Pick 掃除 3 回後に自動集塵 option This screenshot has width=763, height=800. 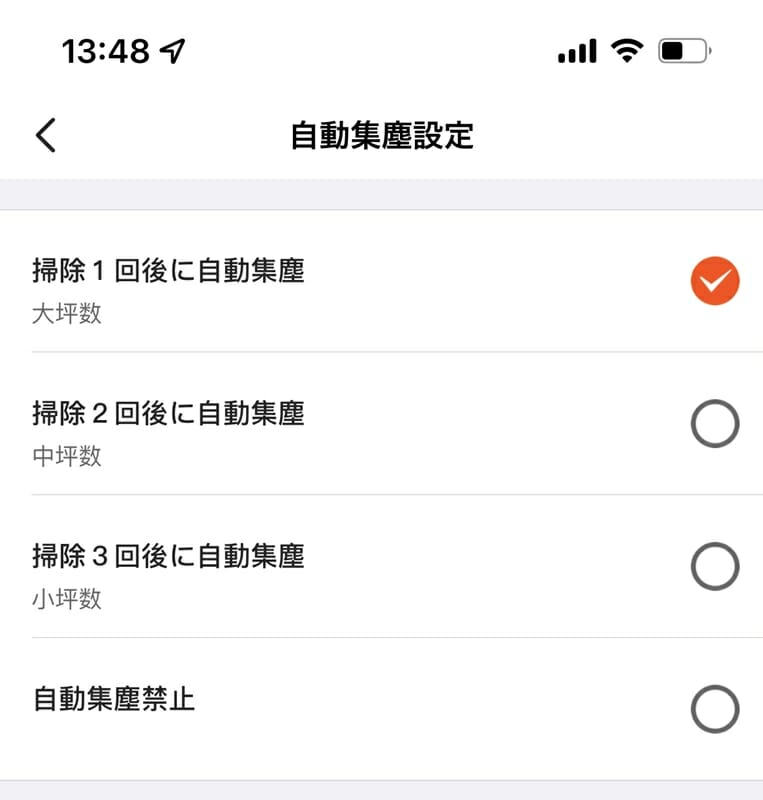714,567
